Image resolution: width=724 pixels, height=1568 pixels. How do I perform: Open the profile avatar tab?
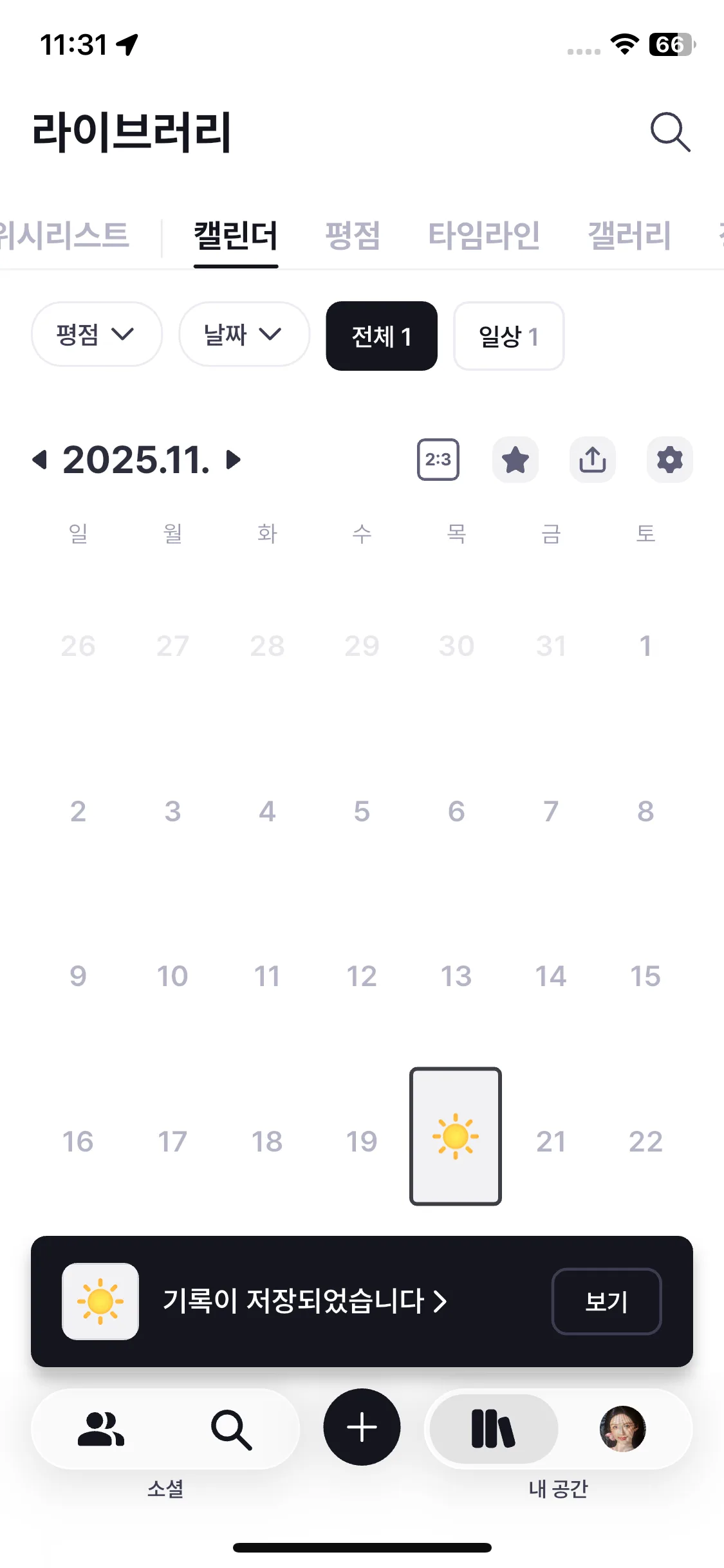coord(622,1429)
